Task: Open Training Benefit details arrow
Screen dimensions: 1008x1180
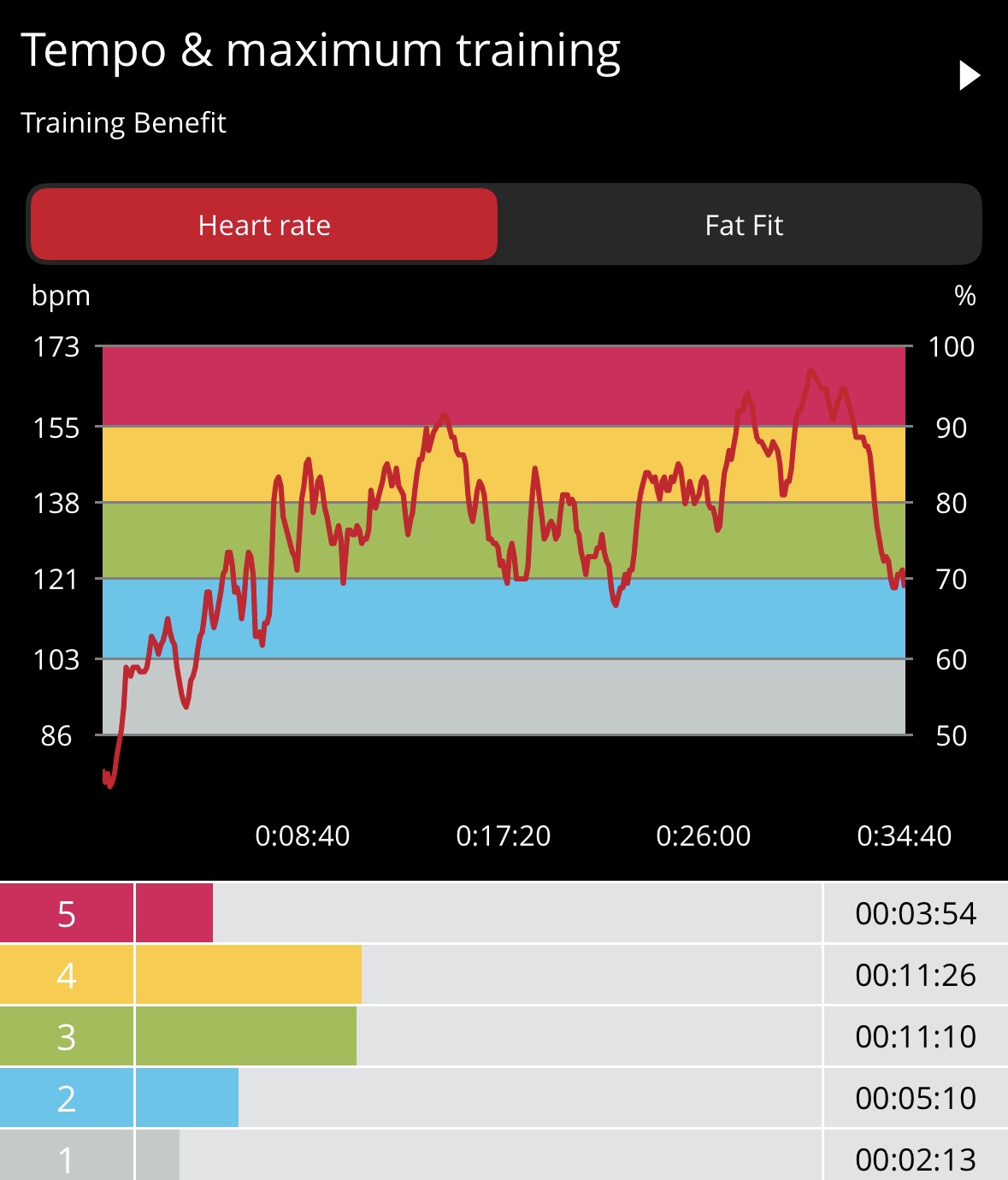Action: click(969, 75)
